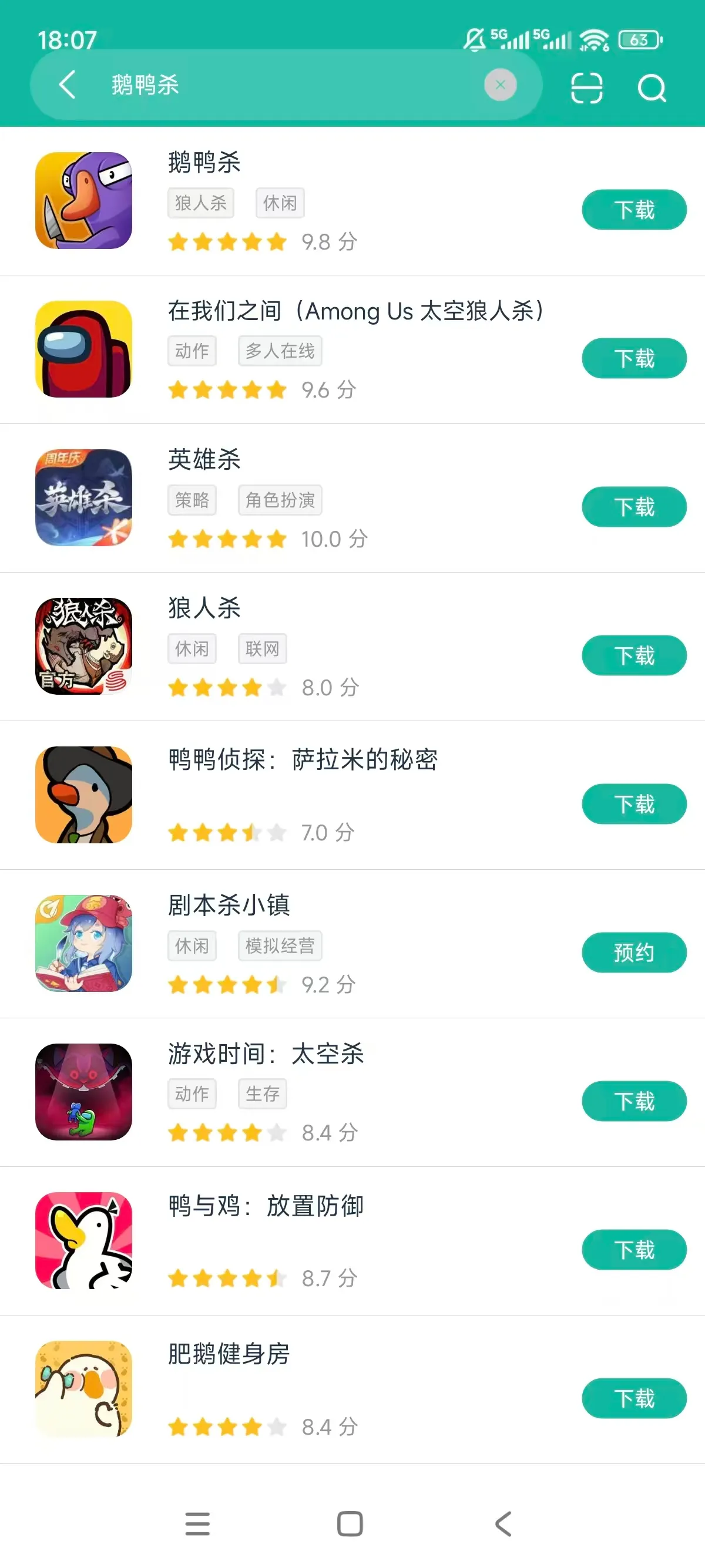Screen dimensions: 705x1568
Task: View details for 英雄杀 result
Action: click(204, 460)
